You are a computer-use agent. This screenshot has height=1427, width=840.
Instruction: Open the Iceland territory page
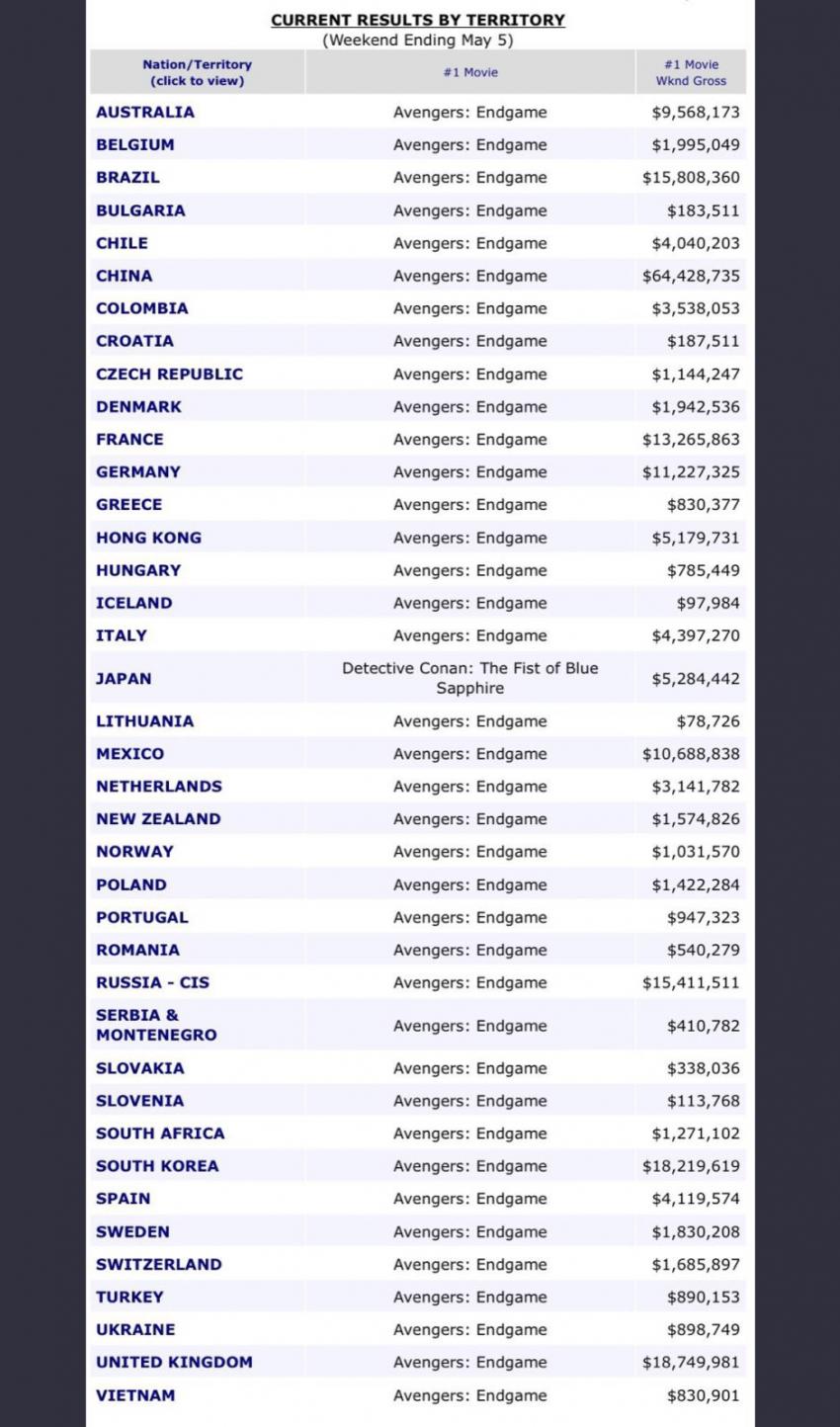(134, 603)
